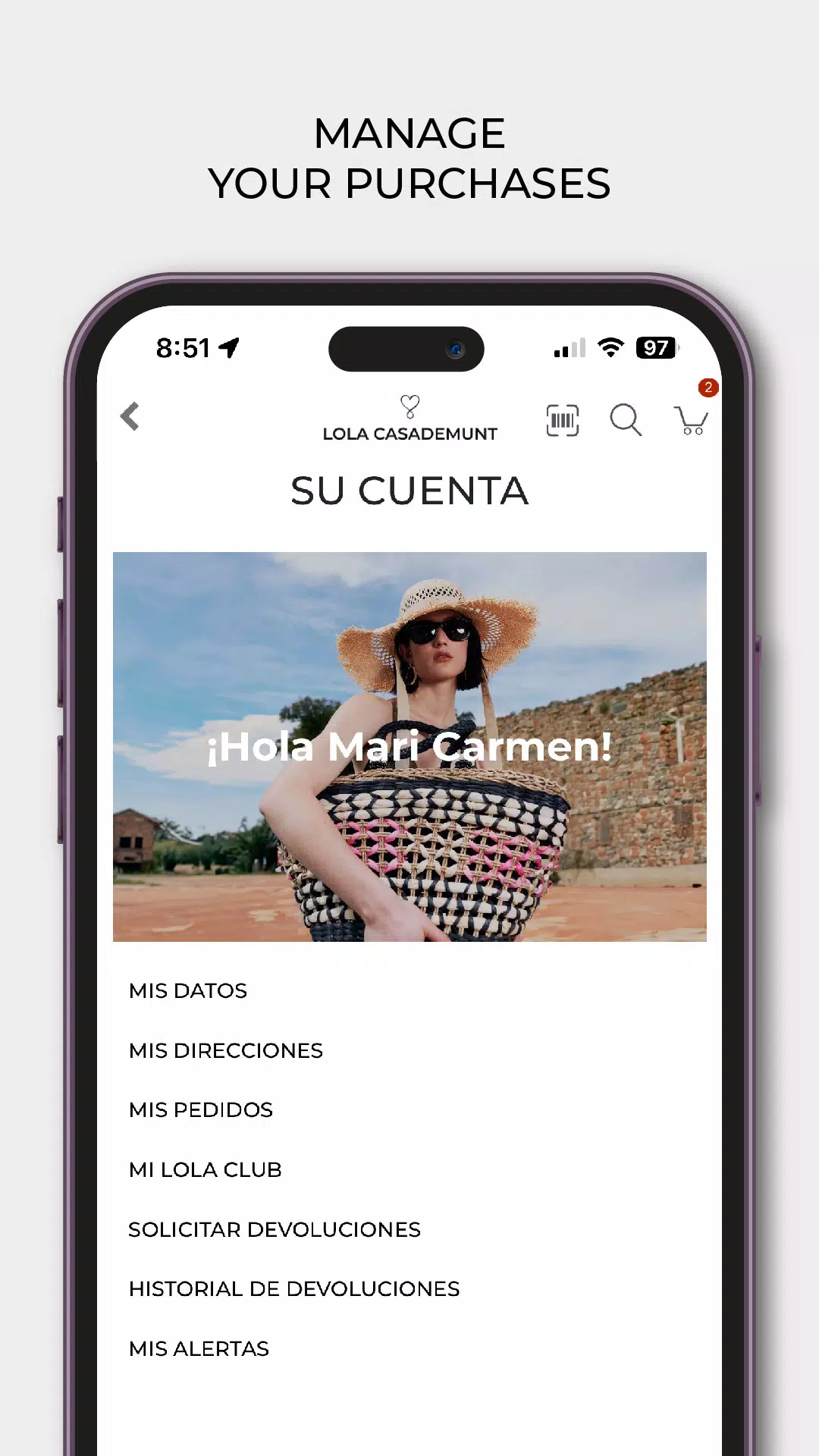
Task: Expand the MIS ALERTAS section
Action: (198, 1348)
